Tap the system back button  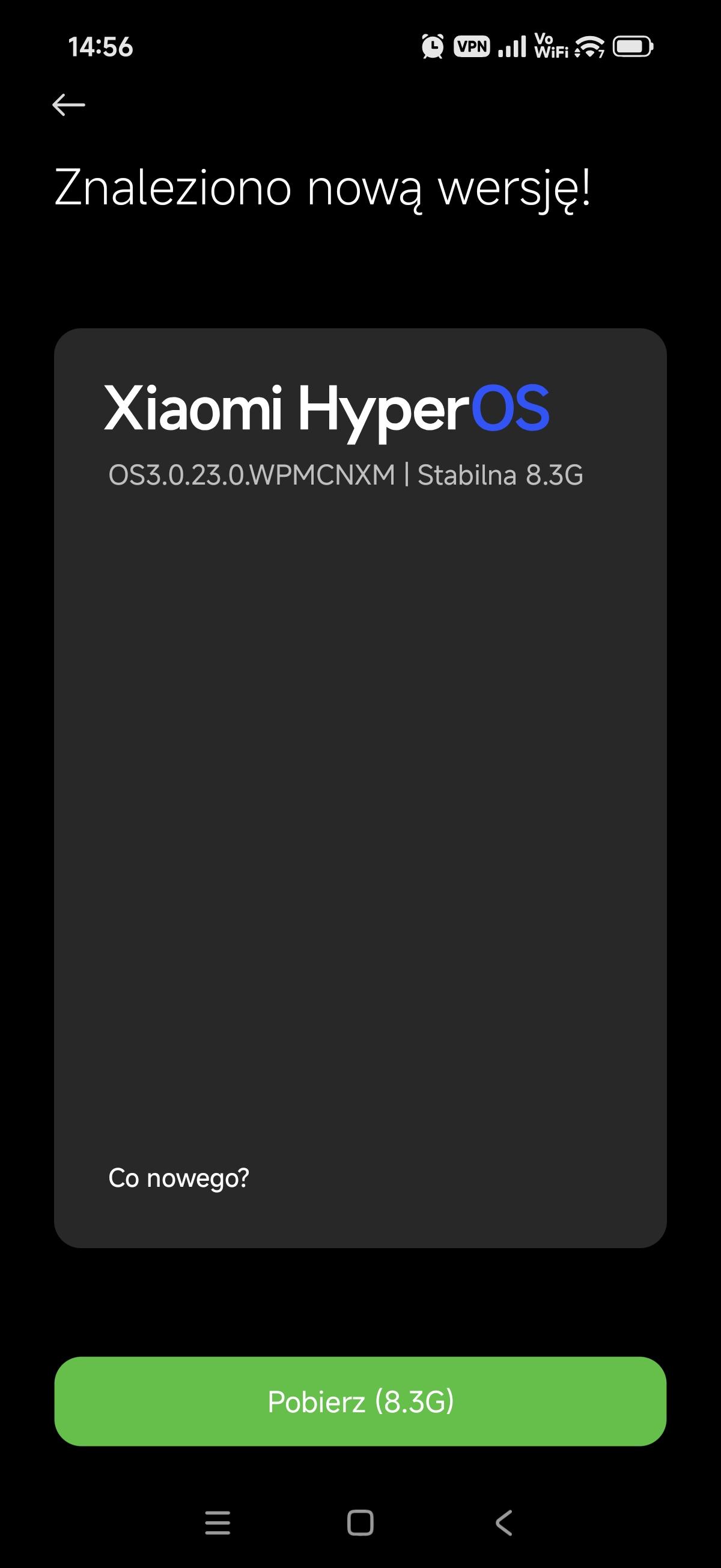(503, 1522)
